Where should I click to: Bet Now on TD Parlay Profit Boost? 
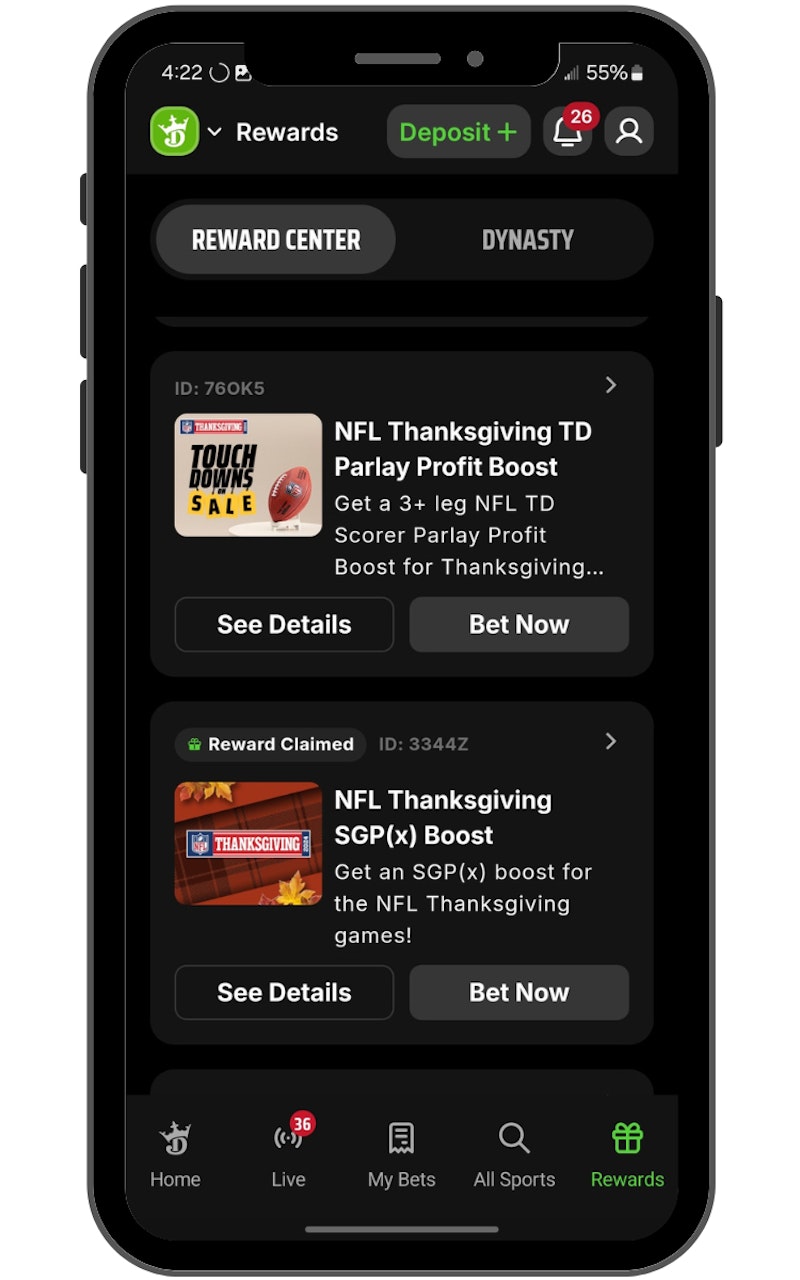(x=519, y=625)
